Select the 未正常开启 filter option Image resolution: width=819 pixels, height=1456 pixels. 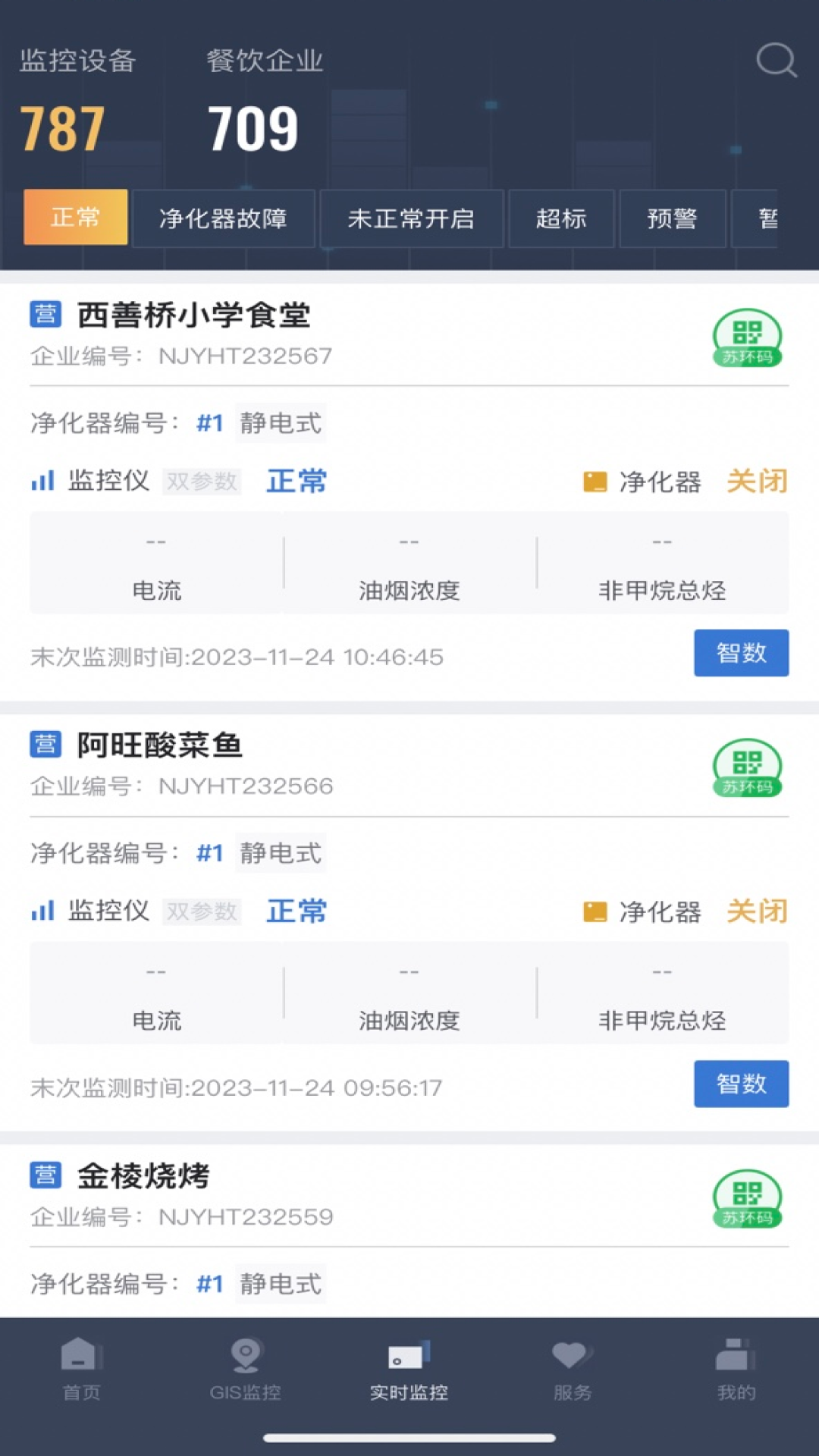tap(412, 218)
